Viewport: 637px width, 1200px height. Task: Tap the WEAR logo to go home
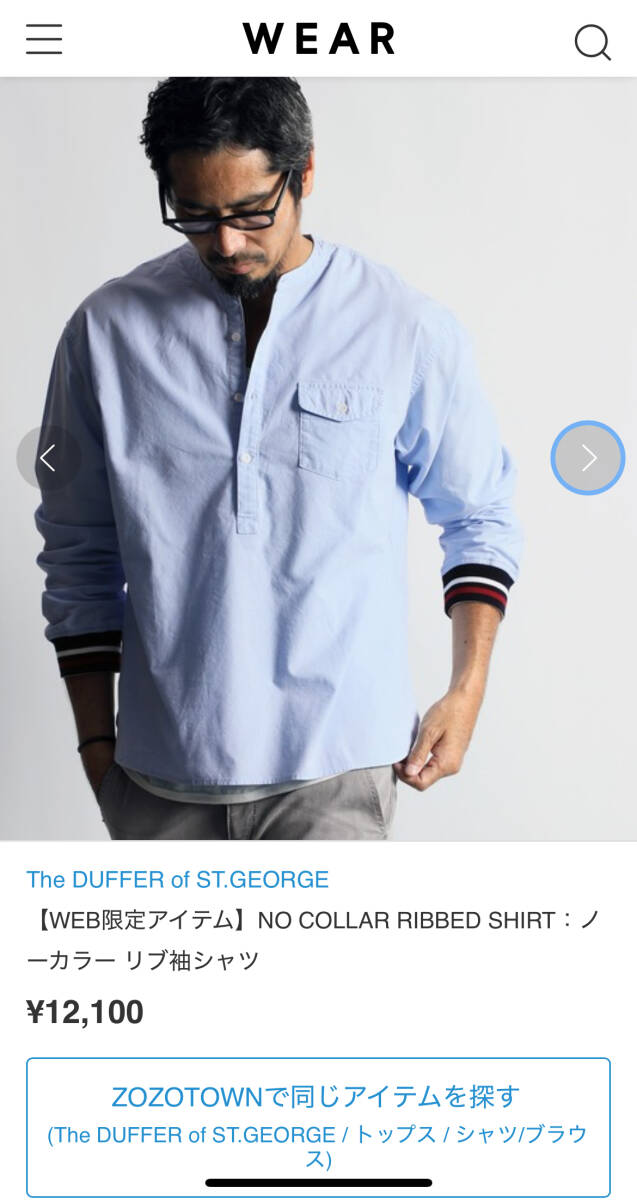(318, 39)
